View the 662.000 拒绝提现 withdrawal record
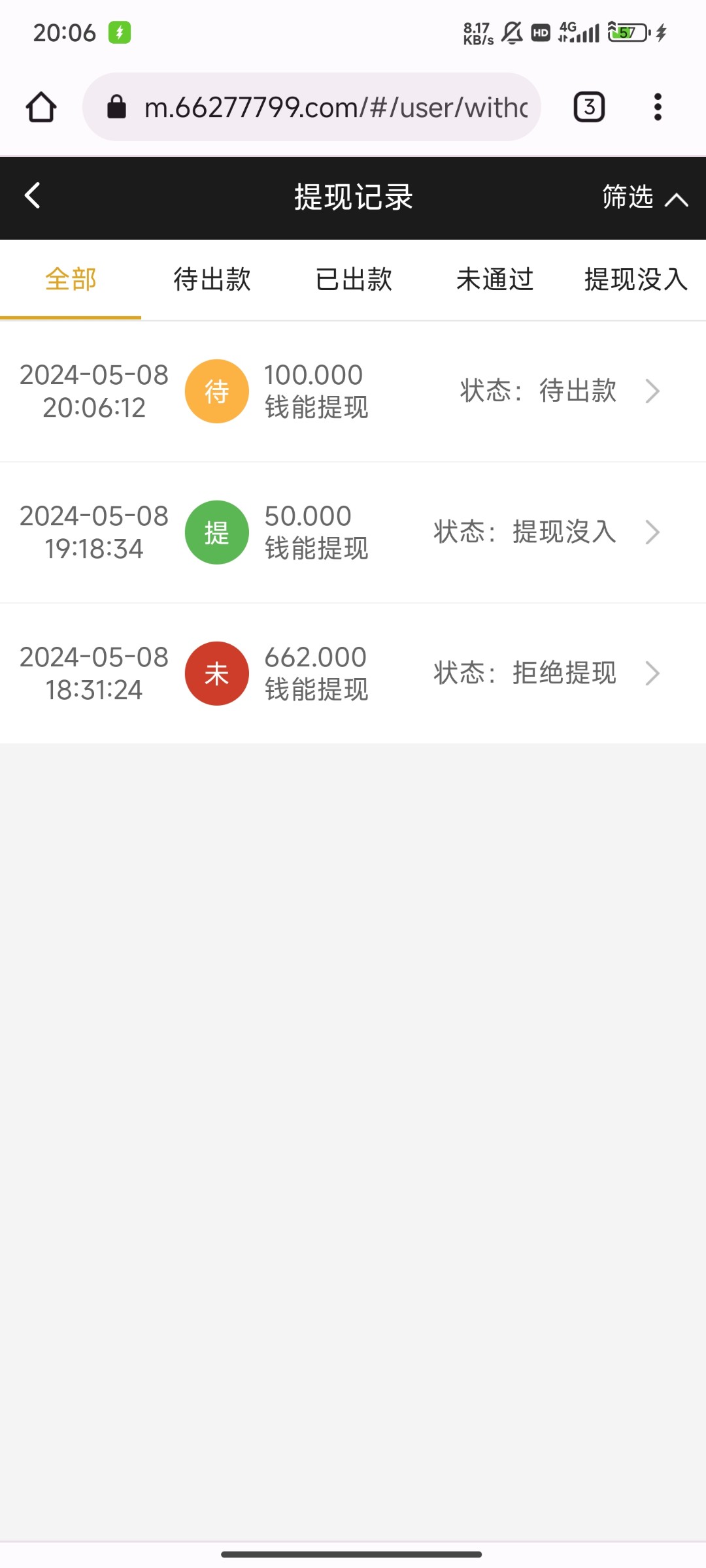Image resolution: width=706 pixels, height=1568 pixels. [x=353, y=674]
